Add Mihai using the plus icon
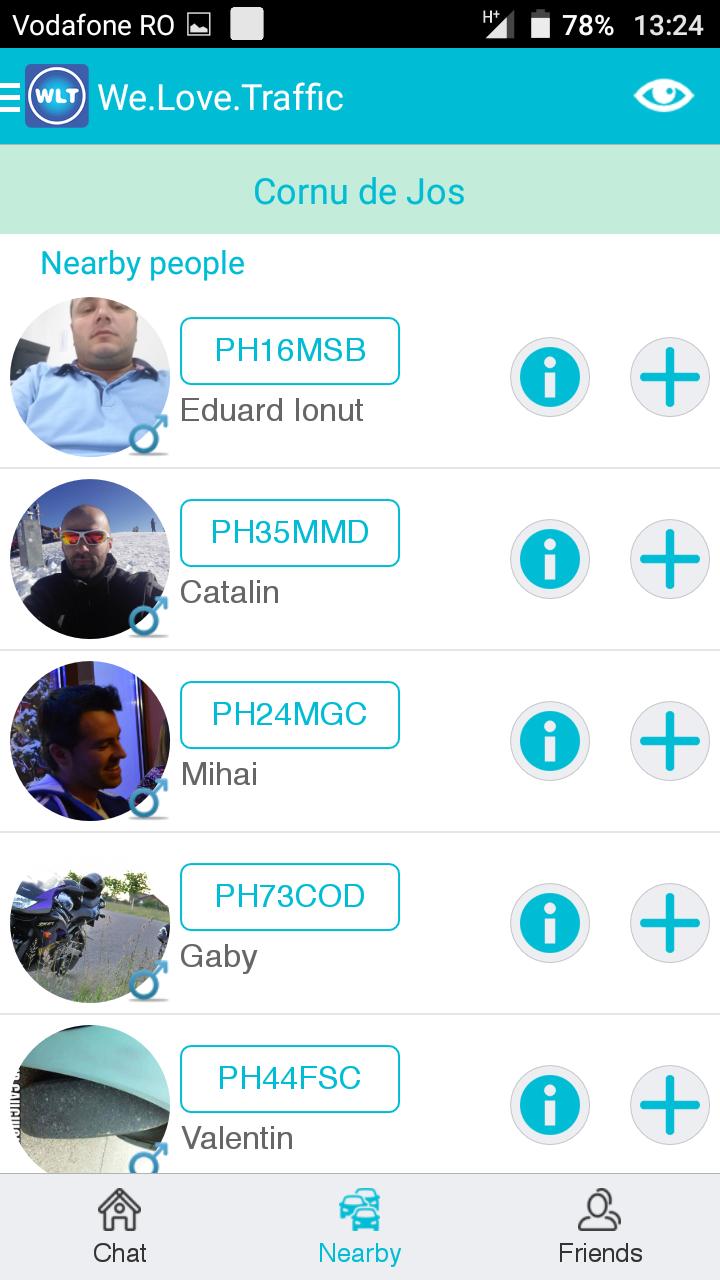720x1280 pixels. [669, 741]
